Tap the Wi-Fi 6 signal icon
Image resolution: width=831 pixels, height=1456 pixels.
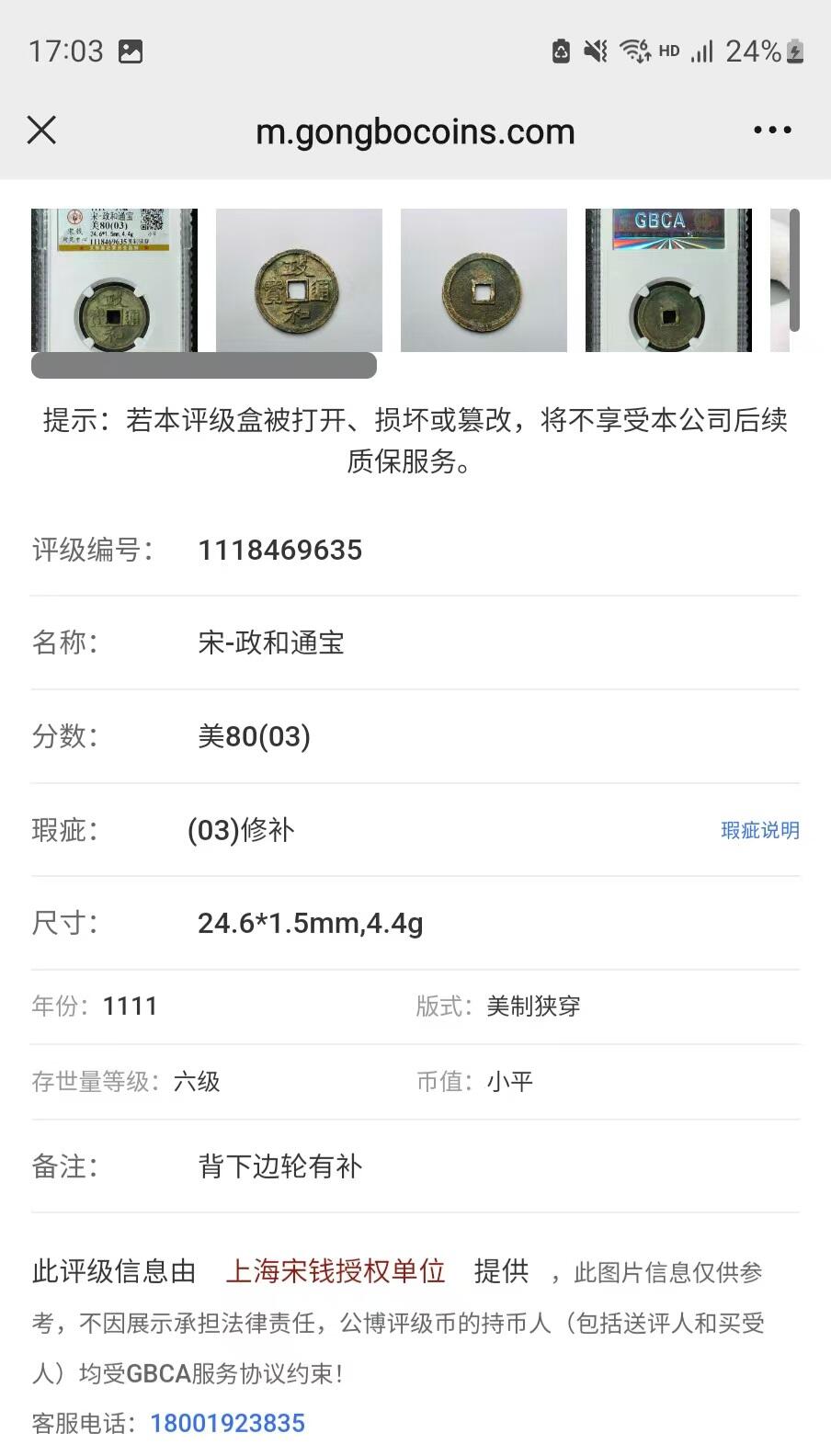point(634,51)
